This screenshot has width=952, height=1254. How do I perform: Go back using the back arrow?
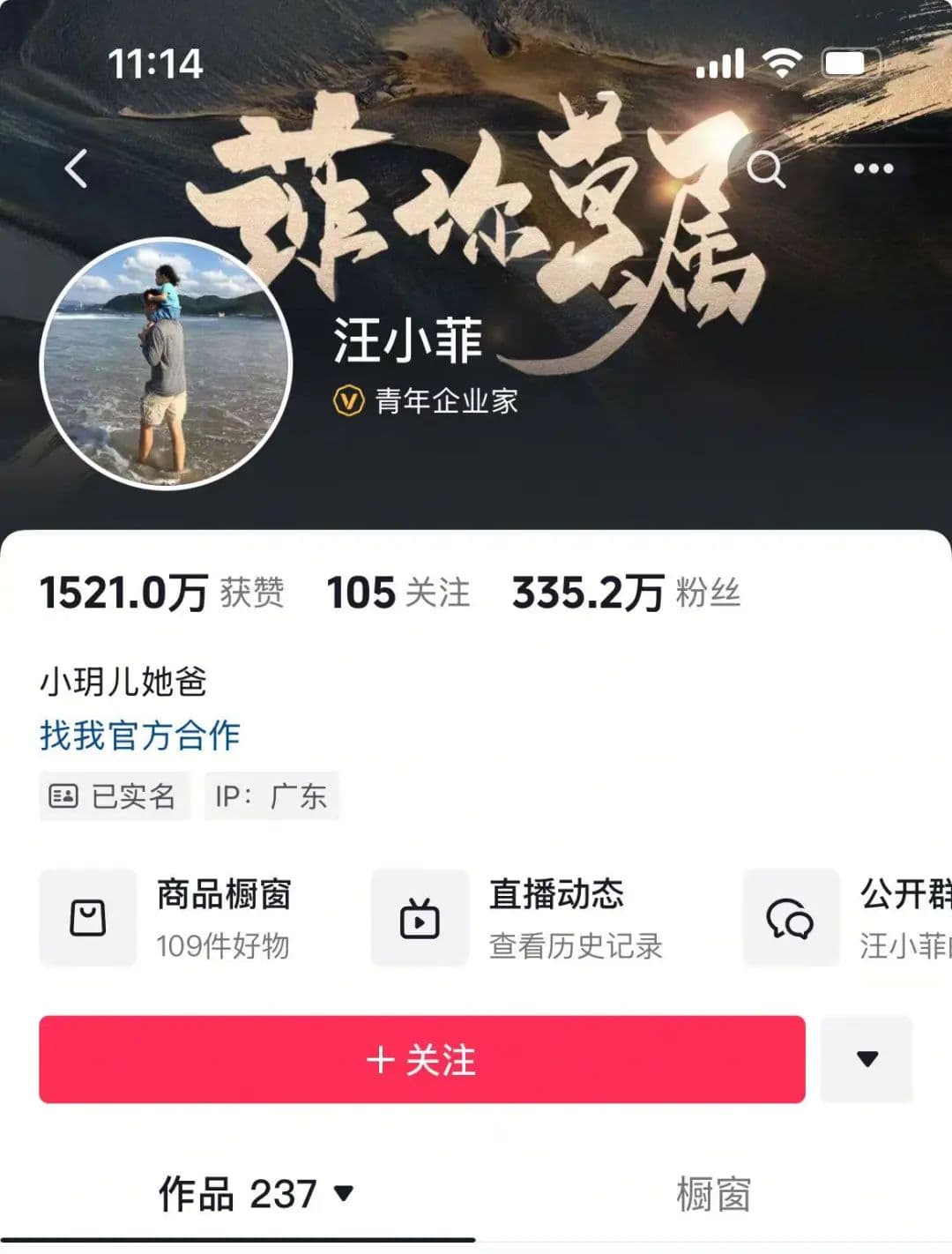tap(77, 168)
